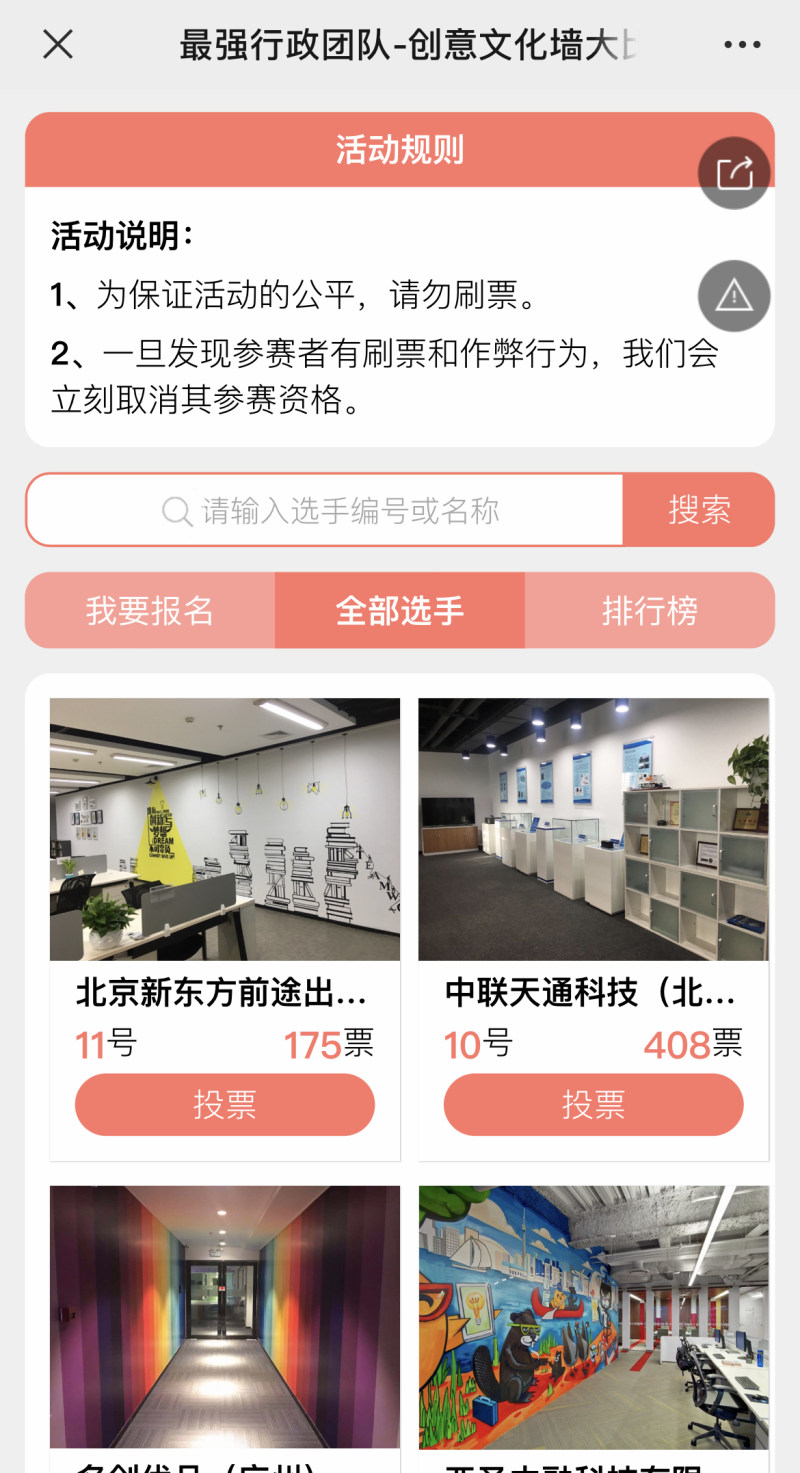Vote 投票 for contestant number 10
Image resolution: width=800 pixels, height=1473 pixels.
pyautogui.click(x=593, y=1104)
